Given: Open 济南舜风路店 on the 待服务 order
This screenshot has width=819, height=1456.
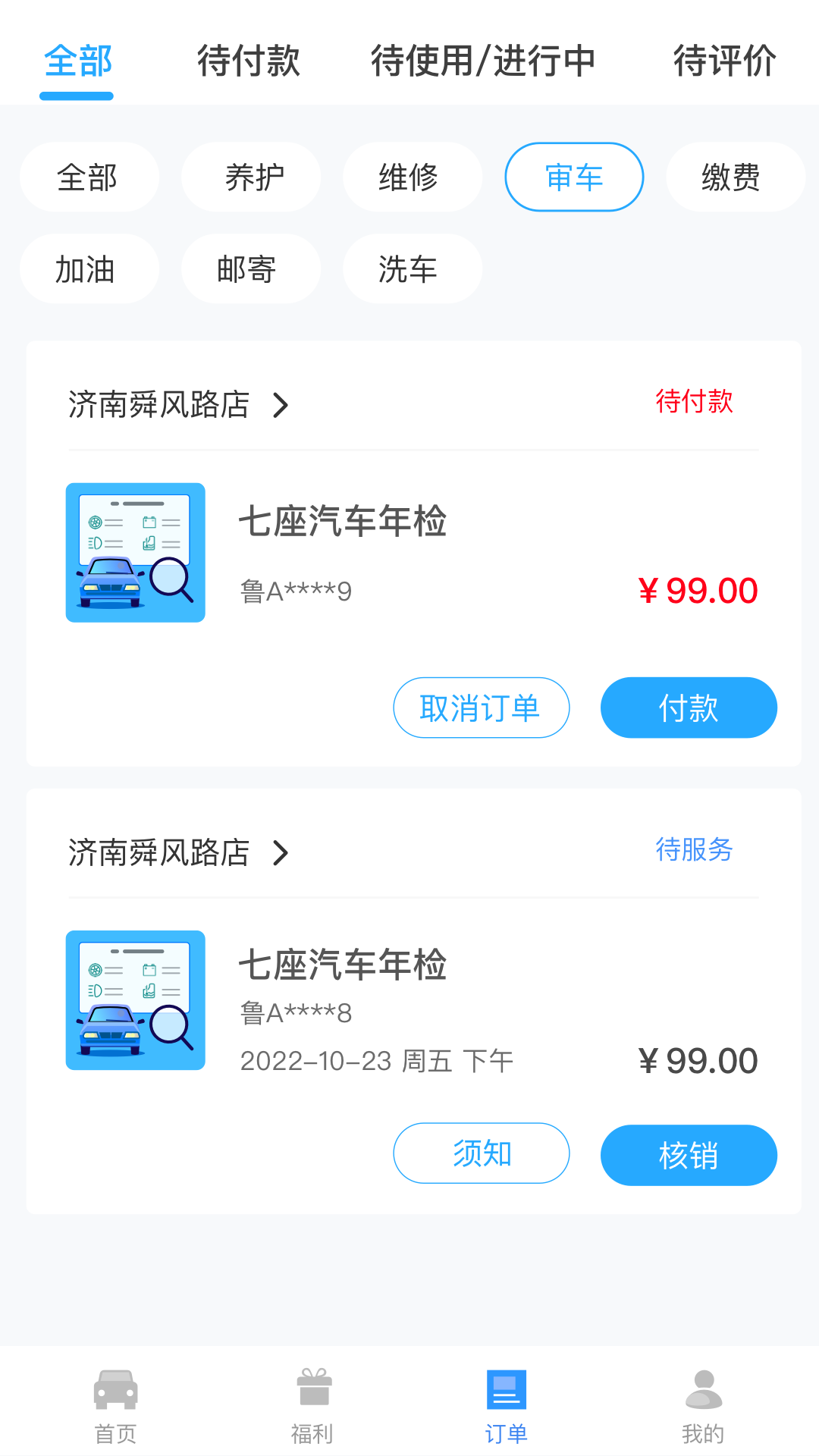Looking at the screenshot, I should pos(178,852).
